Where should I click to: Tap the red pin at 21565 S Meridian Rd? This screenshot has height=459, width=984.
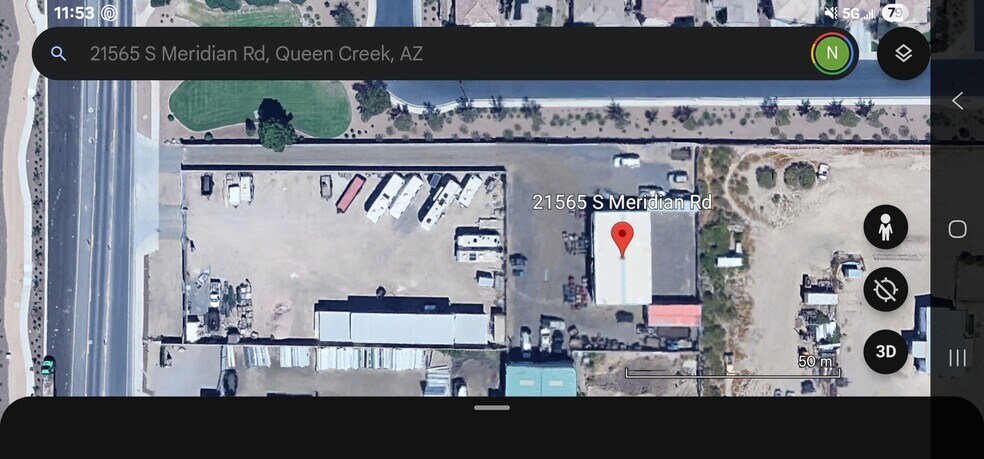(x=622, y=239)
